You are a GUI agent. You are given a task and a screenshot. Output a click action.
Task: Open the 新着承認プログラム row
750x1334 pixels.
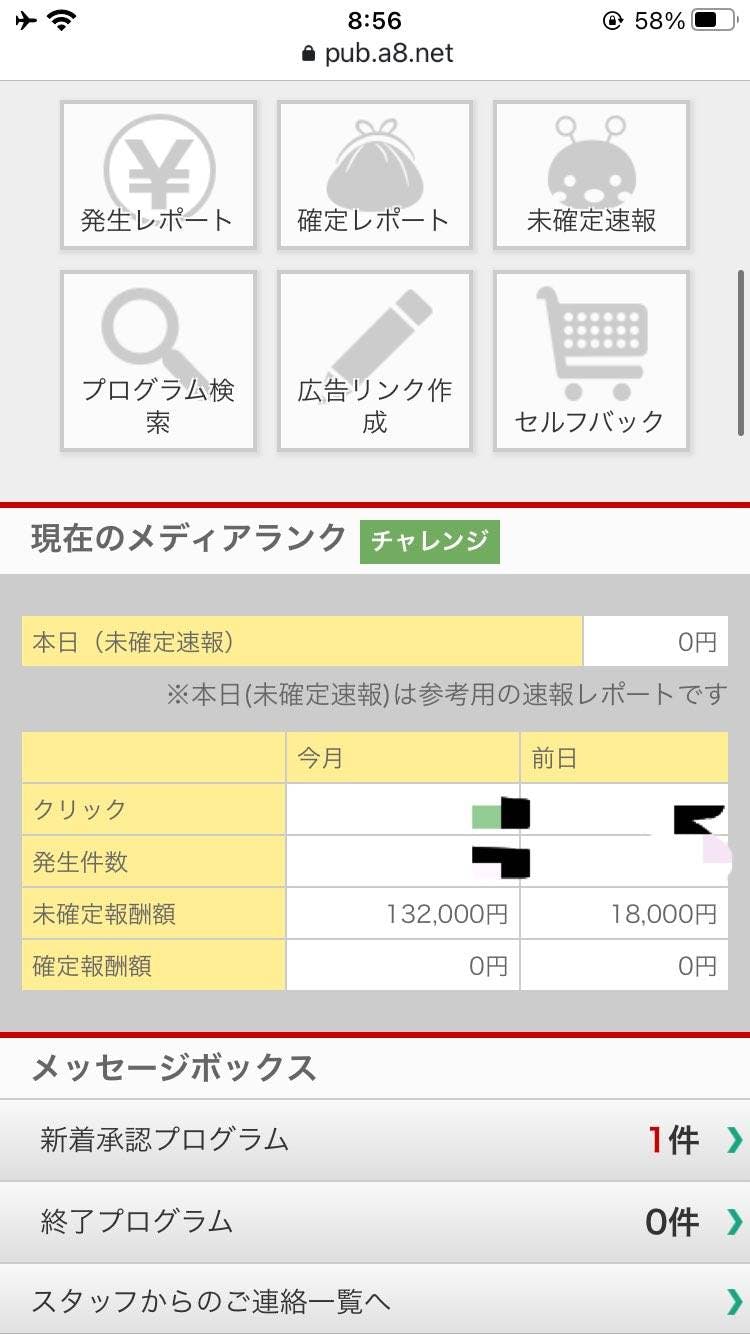375,1140
